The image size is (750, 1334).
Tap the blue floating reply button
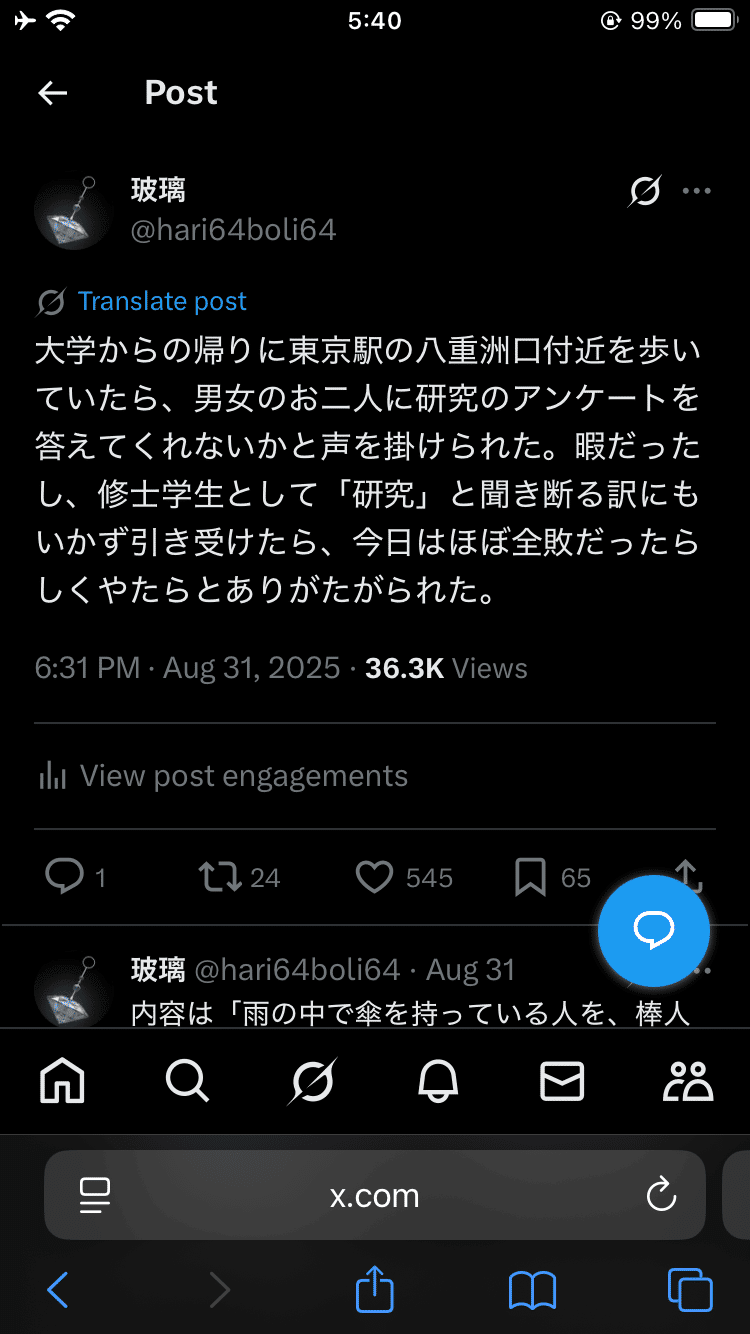(x=654, y=931)
